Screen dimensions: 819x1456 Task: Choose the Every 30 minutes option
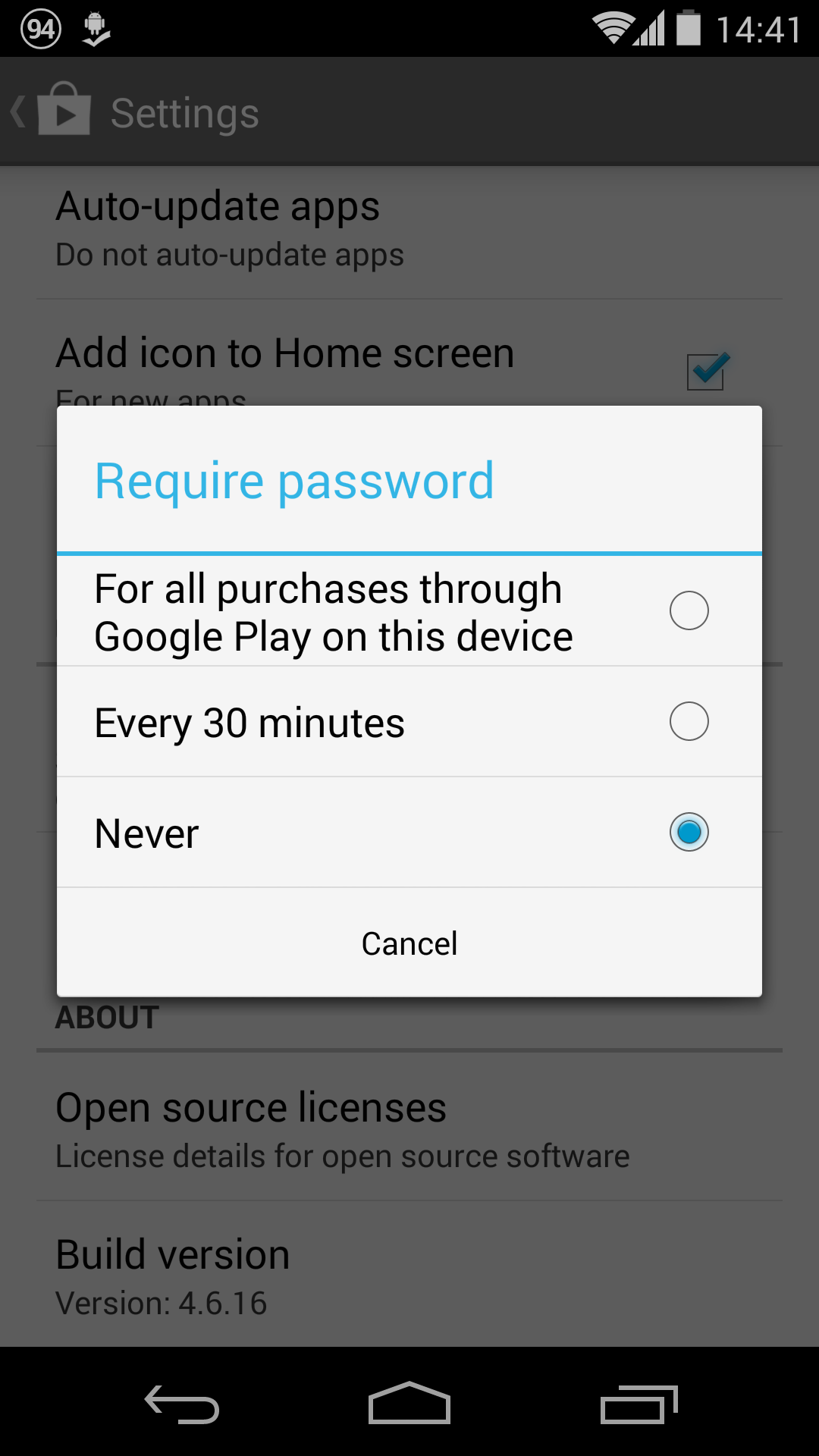click(409, 722)
